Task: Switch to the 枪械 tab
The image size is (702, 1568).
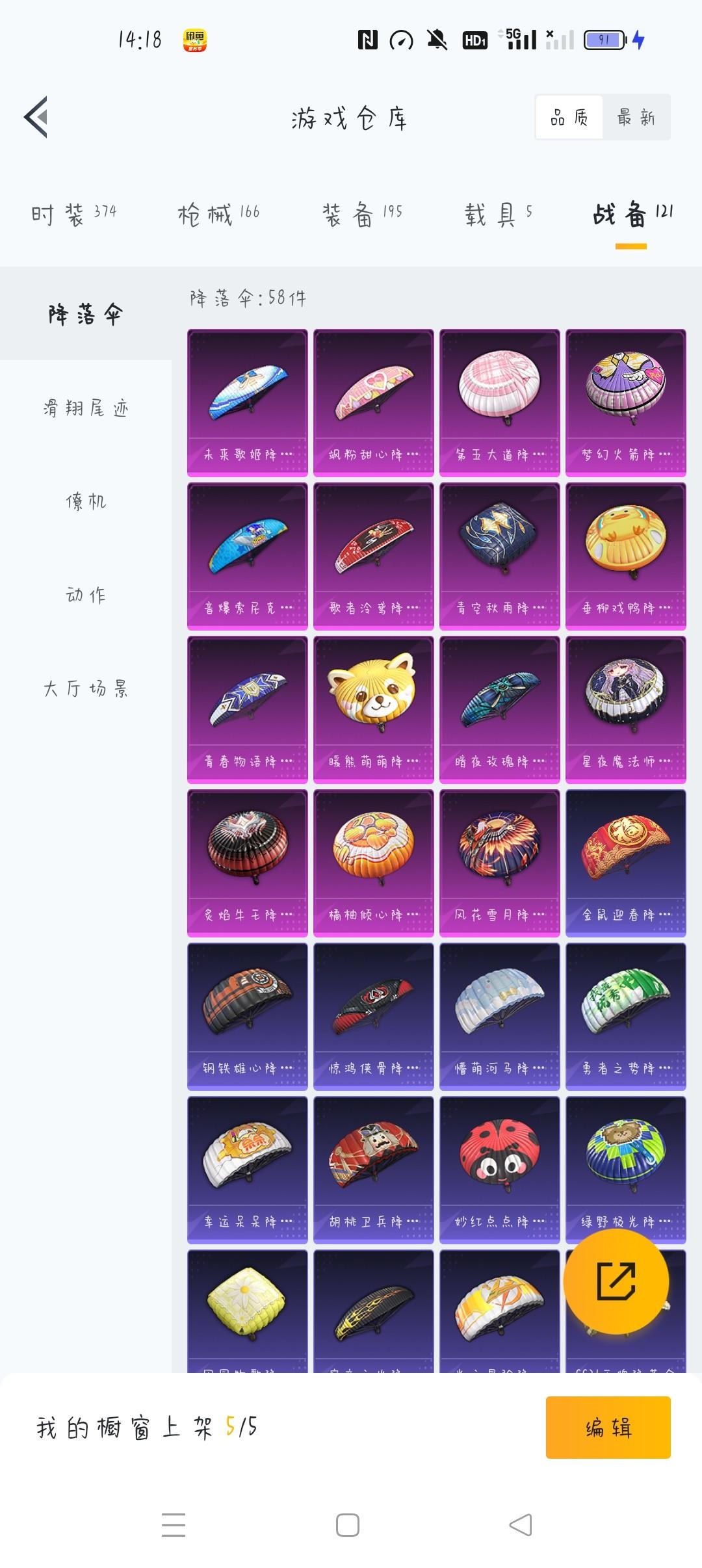Action: pyautogui.click(x=218, y=214)
